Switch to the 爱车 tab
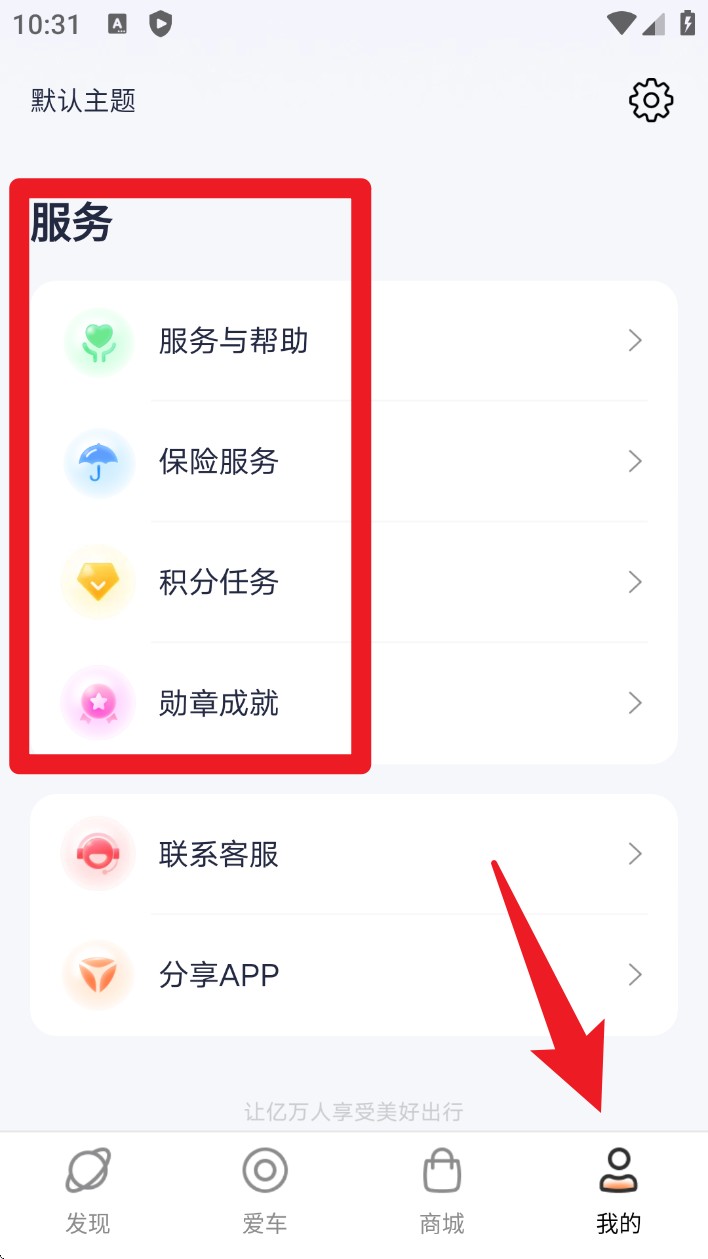Screen dimensions: 708x1259 (x=265, y=1190)
